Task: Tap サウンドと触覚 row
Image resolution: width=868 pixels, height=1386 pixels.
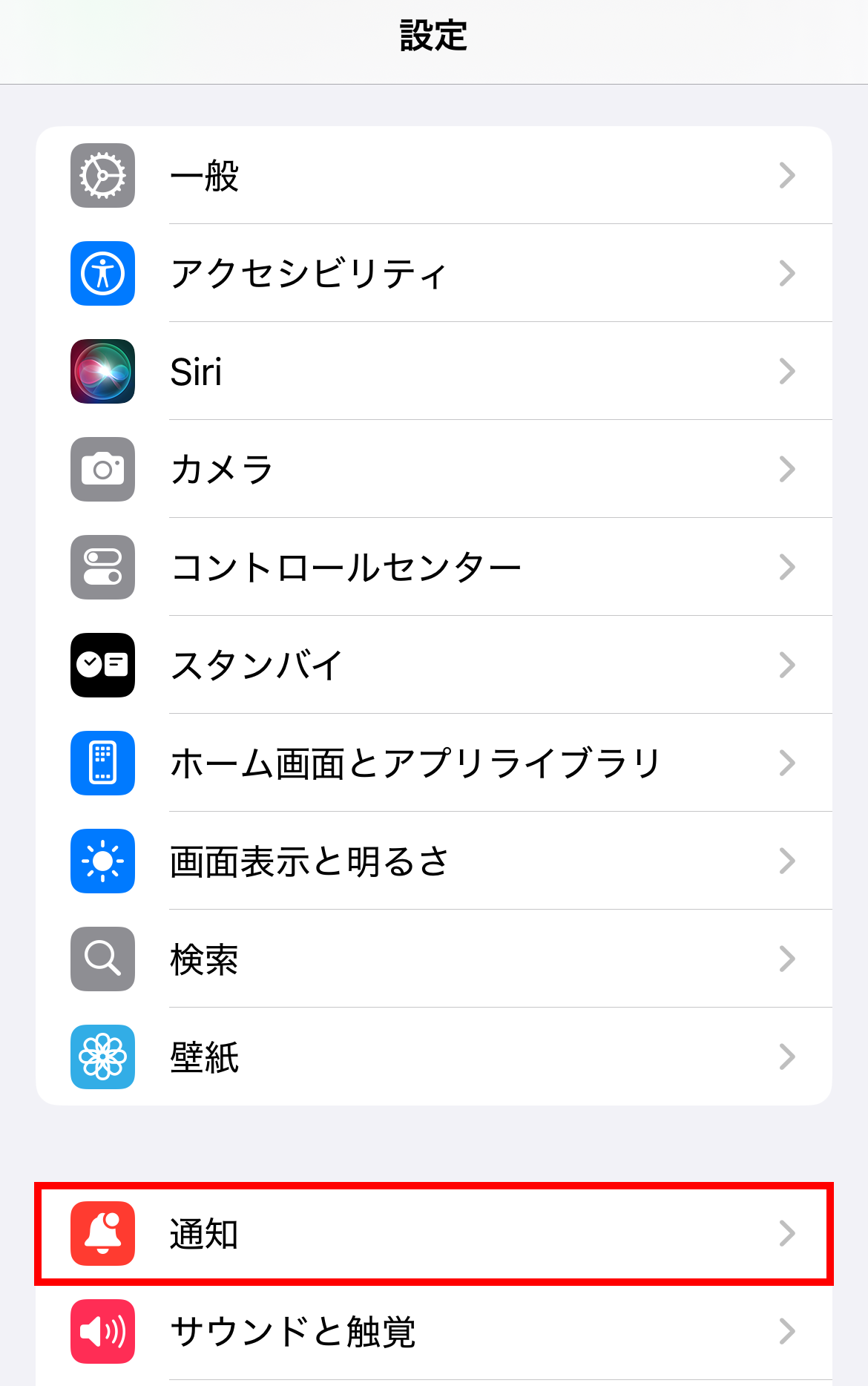Action: tap(433, 1332)
